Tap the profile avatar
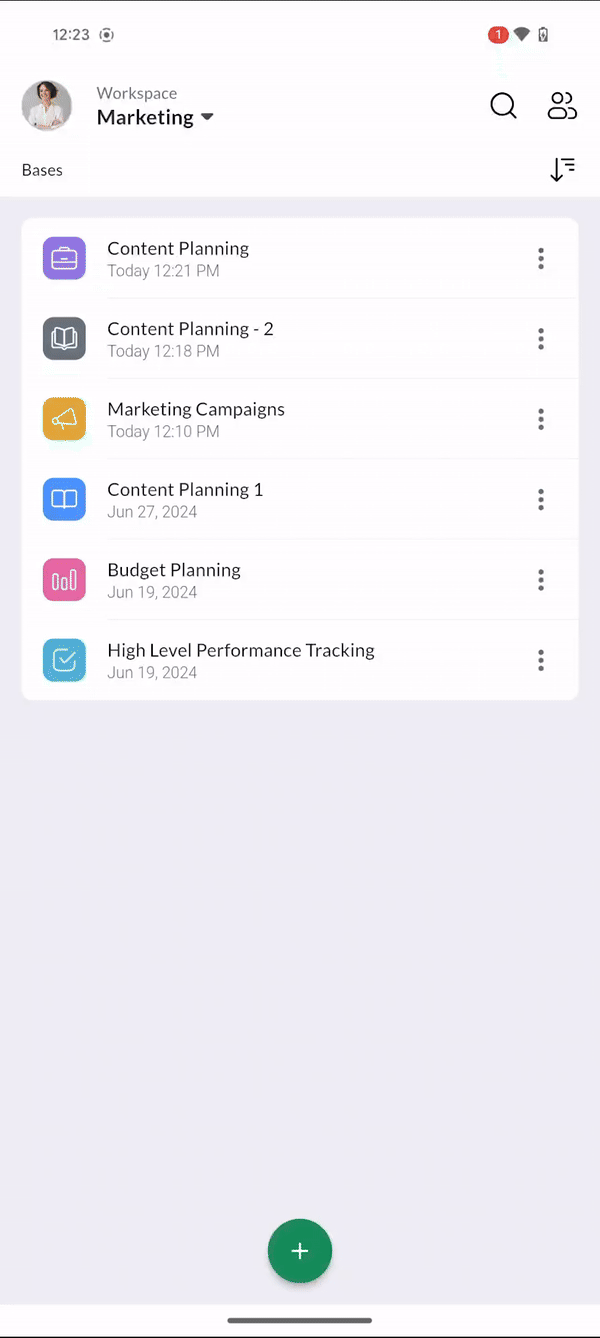This screenshot has height=1338, width=600. click(x=47, y=106)
